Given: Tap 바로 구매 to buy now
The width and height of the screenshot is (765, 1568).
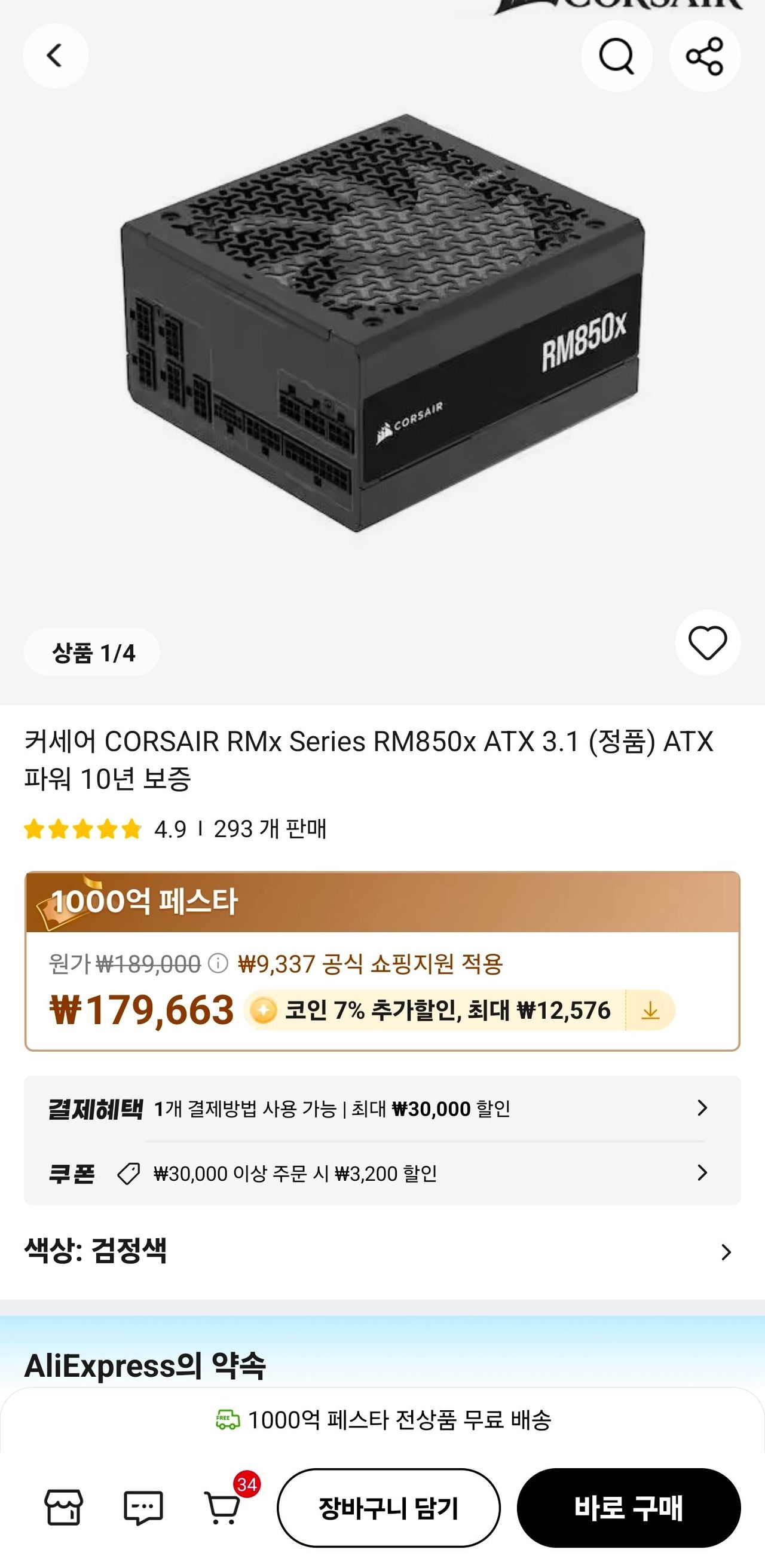Looking at the screenshot, I should point(628,1508).
